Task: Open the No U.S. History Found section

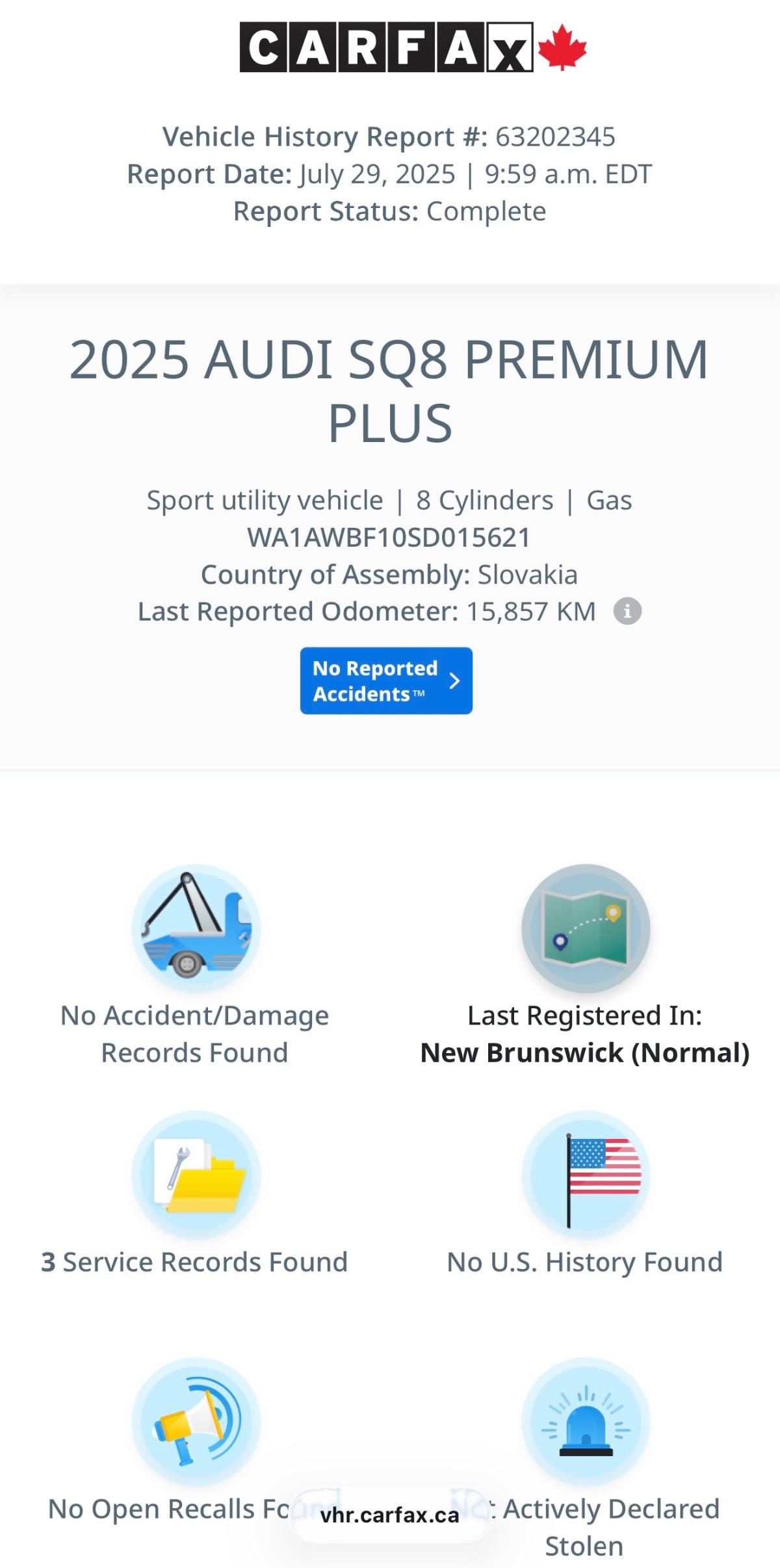Action: (x=586, y=1175)
